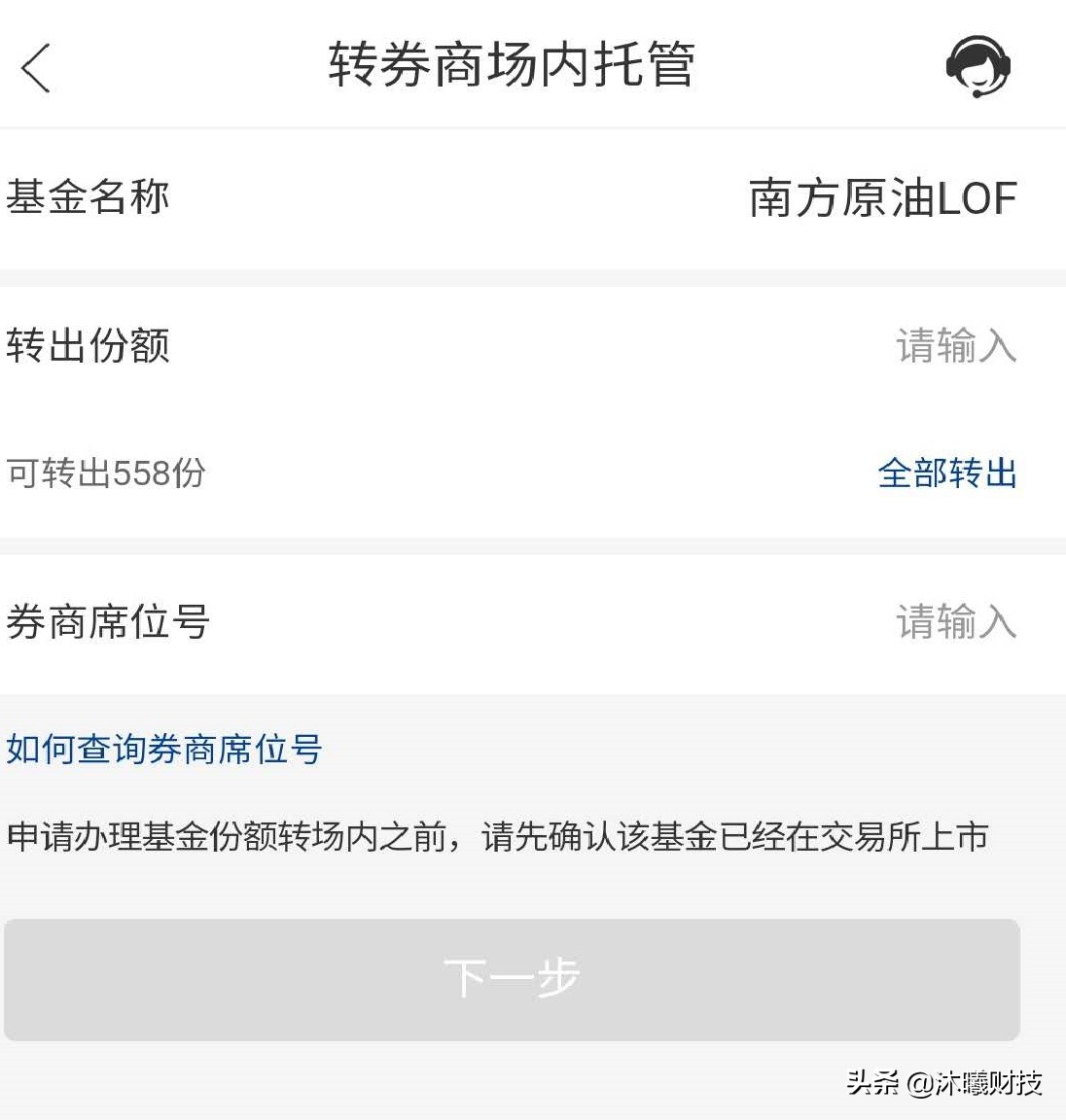Tap the 基金名称 label

[x=88, y=195]
